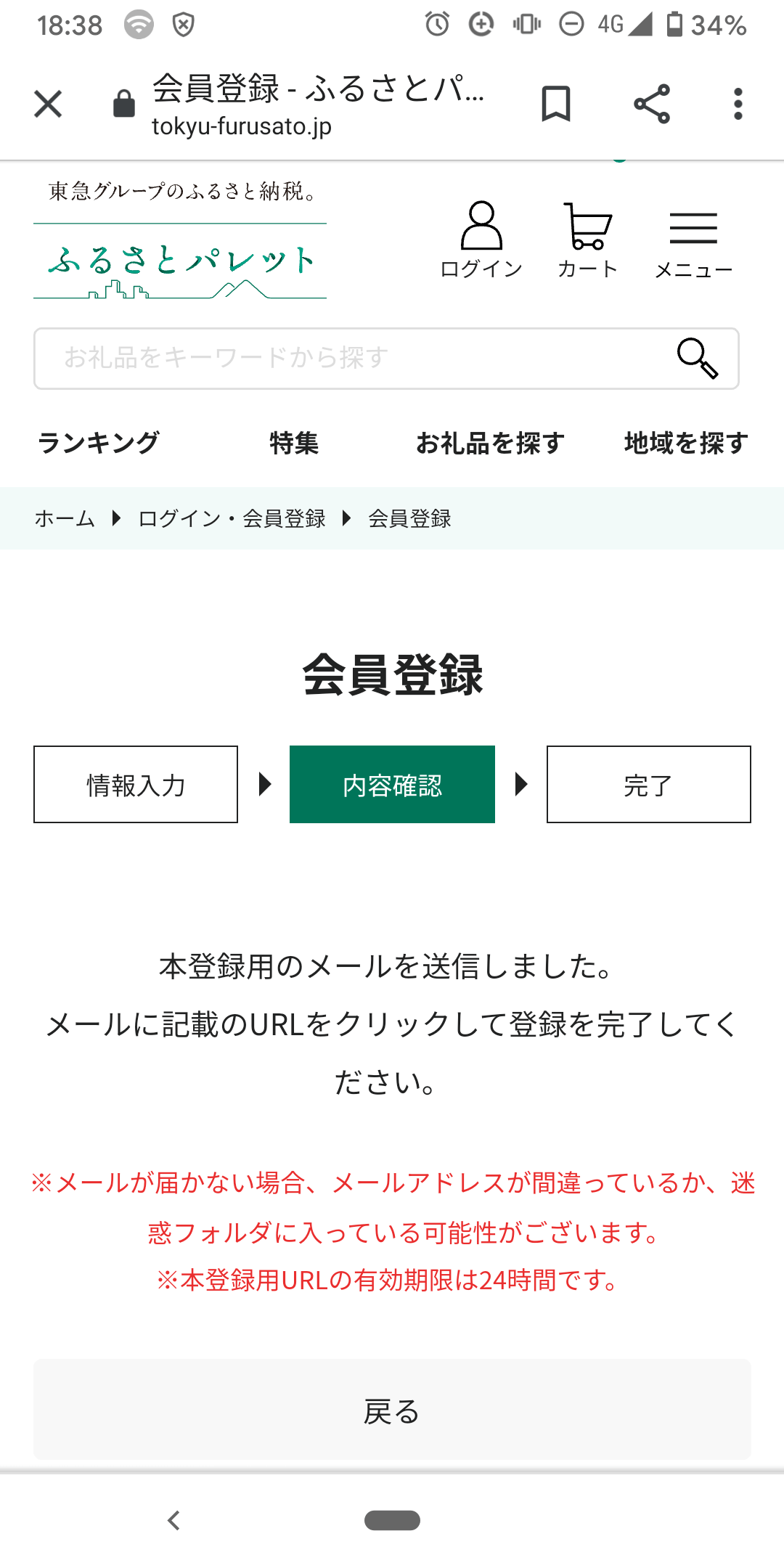Open the ログイン account icon

click(481, 240)
